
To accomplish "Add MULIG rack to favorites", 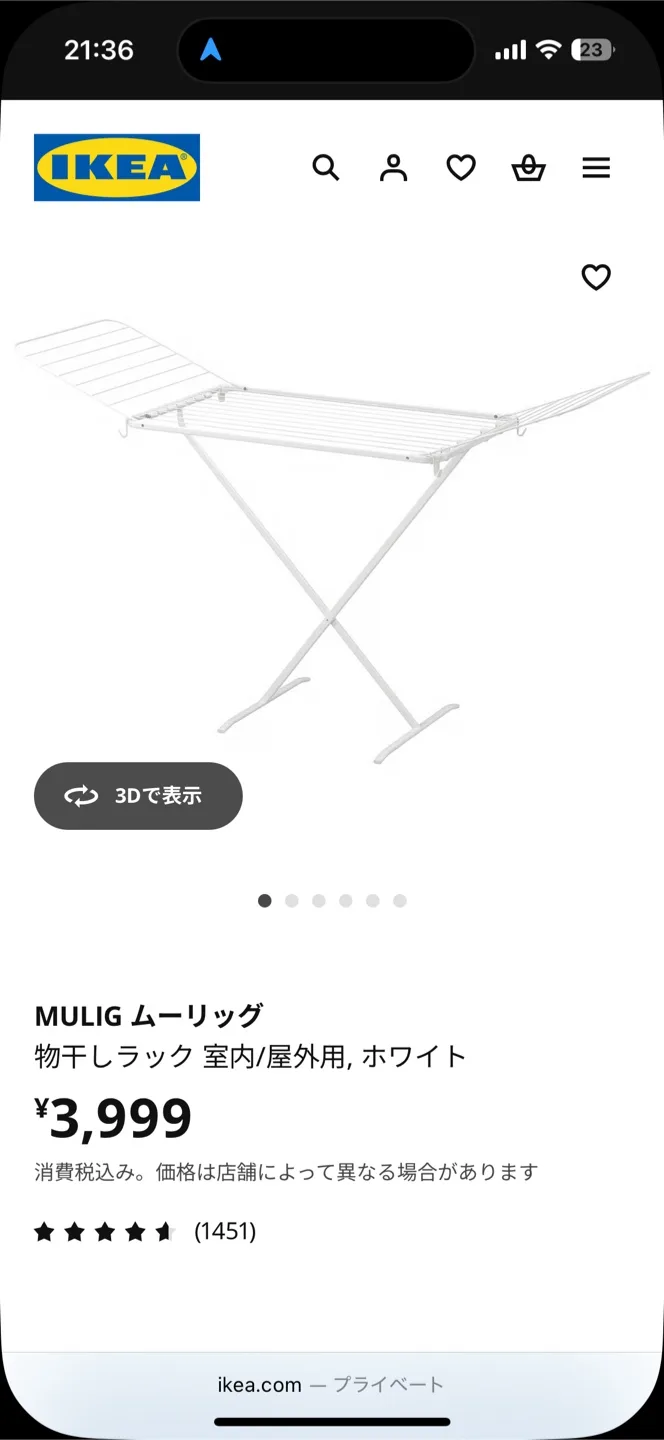I will [596, 277].
